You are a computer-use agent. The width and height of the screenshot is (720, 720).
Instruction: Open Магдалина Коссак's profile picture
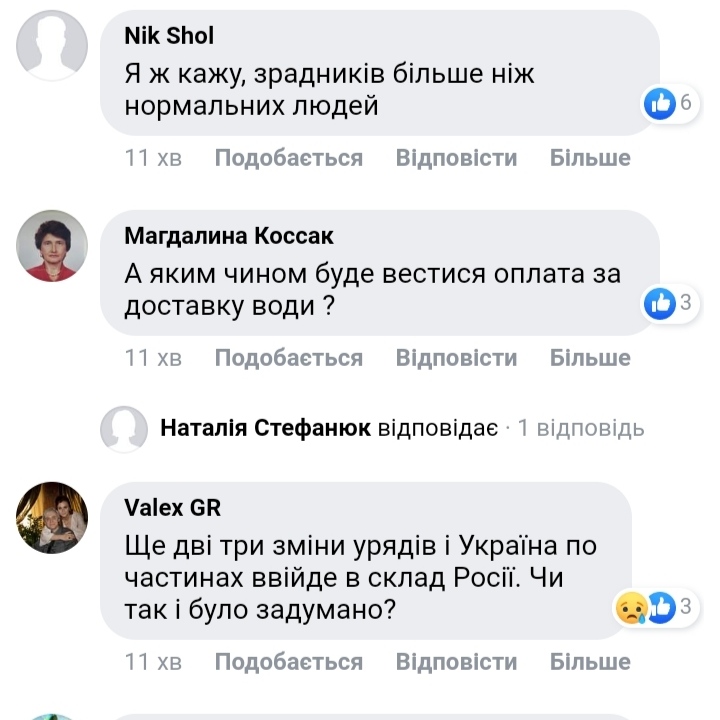pos(52,246)
